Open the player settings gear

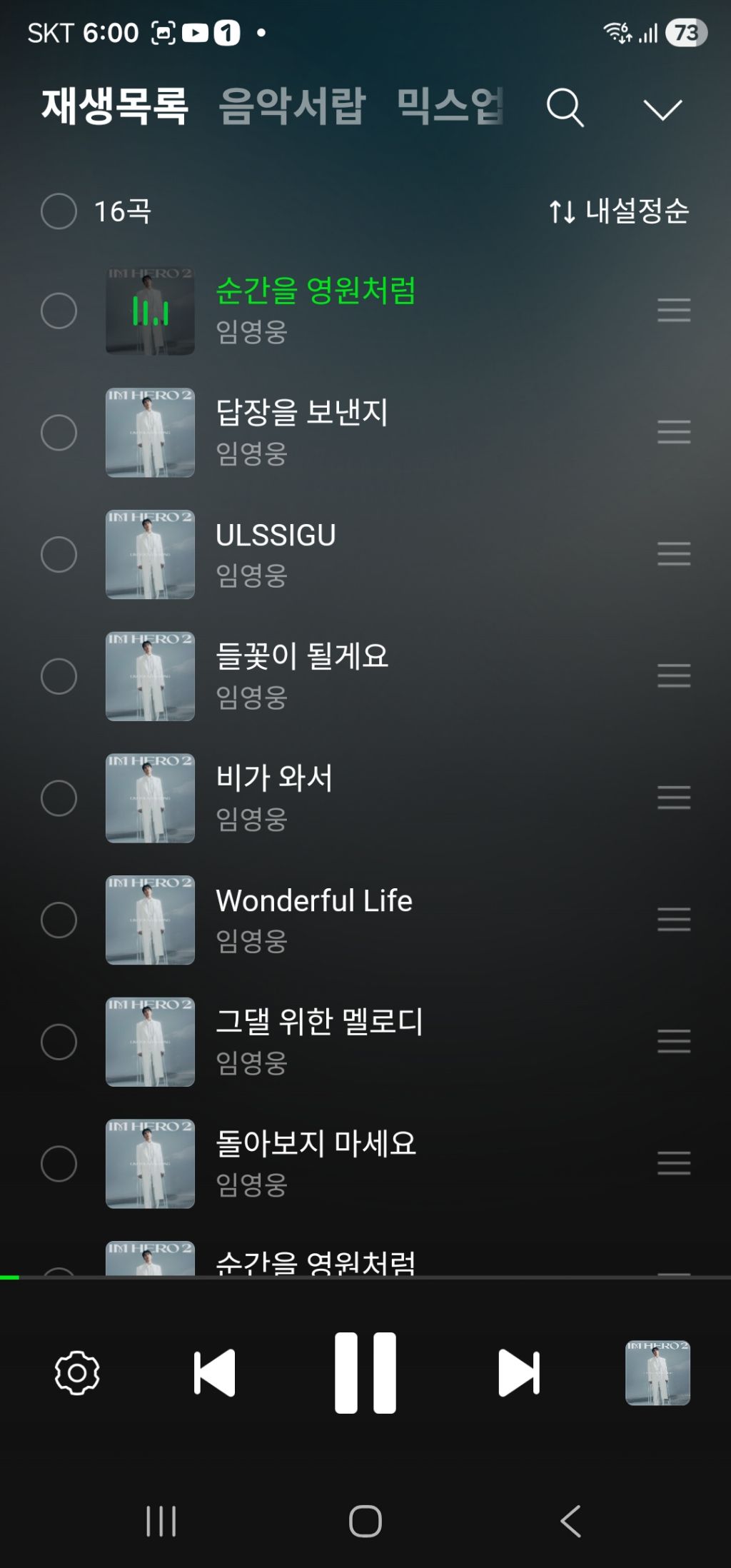pyautogui.click(x=77, y=1372)
